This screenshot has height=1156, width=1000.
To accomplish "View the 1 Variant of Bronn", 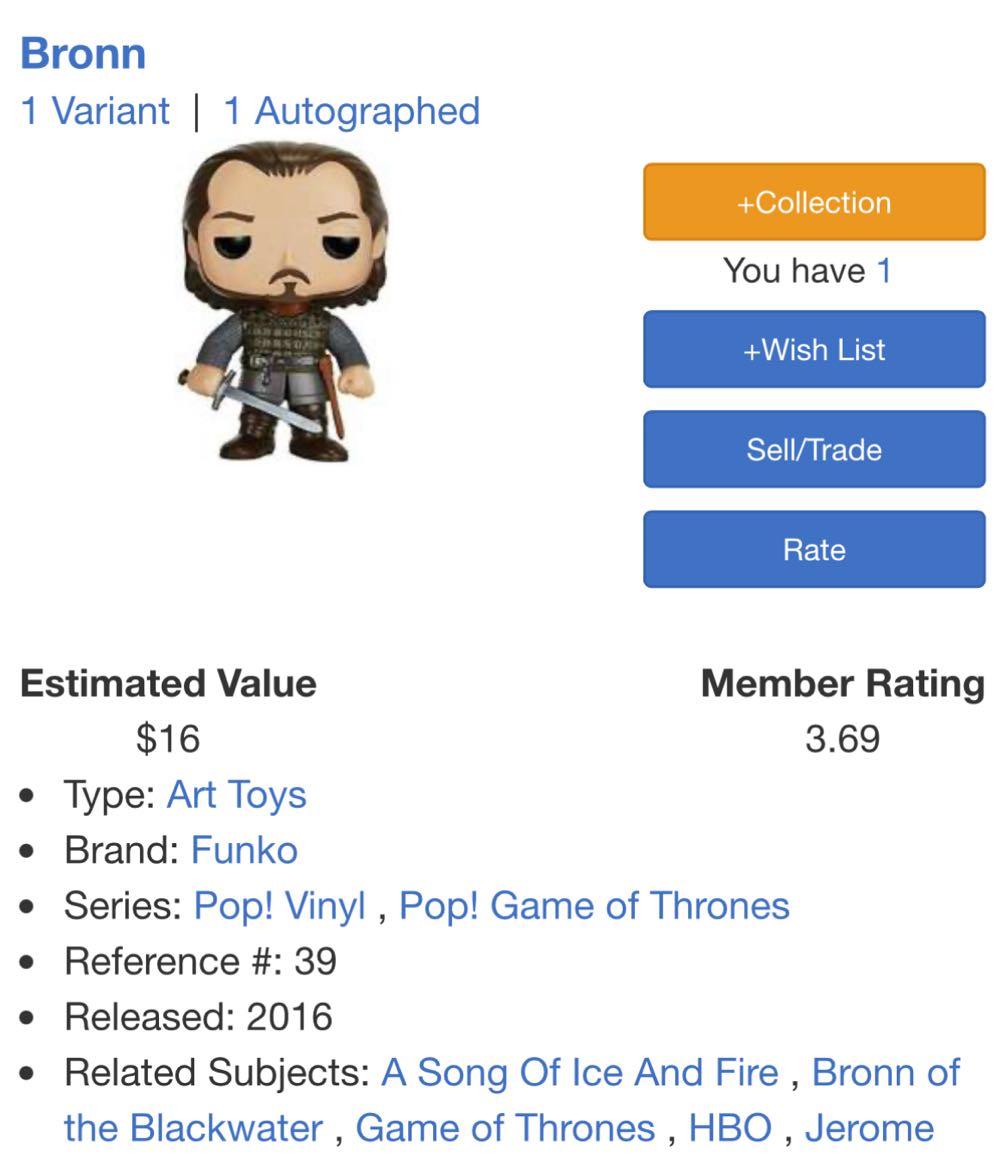I will pyautogui.click(x=95, y=110).
